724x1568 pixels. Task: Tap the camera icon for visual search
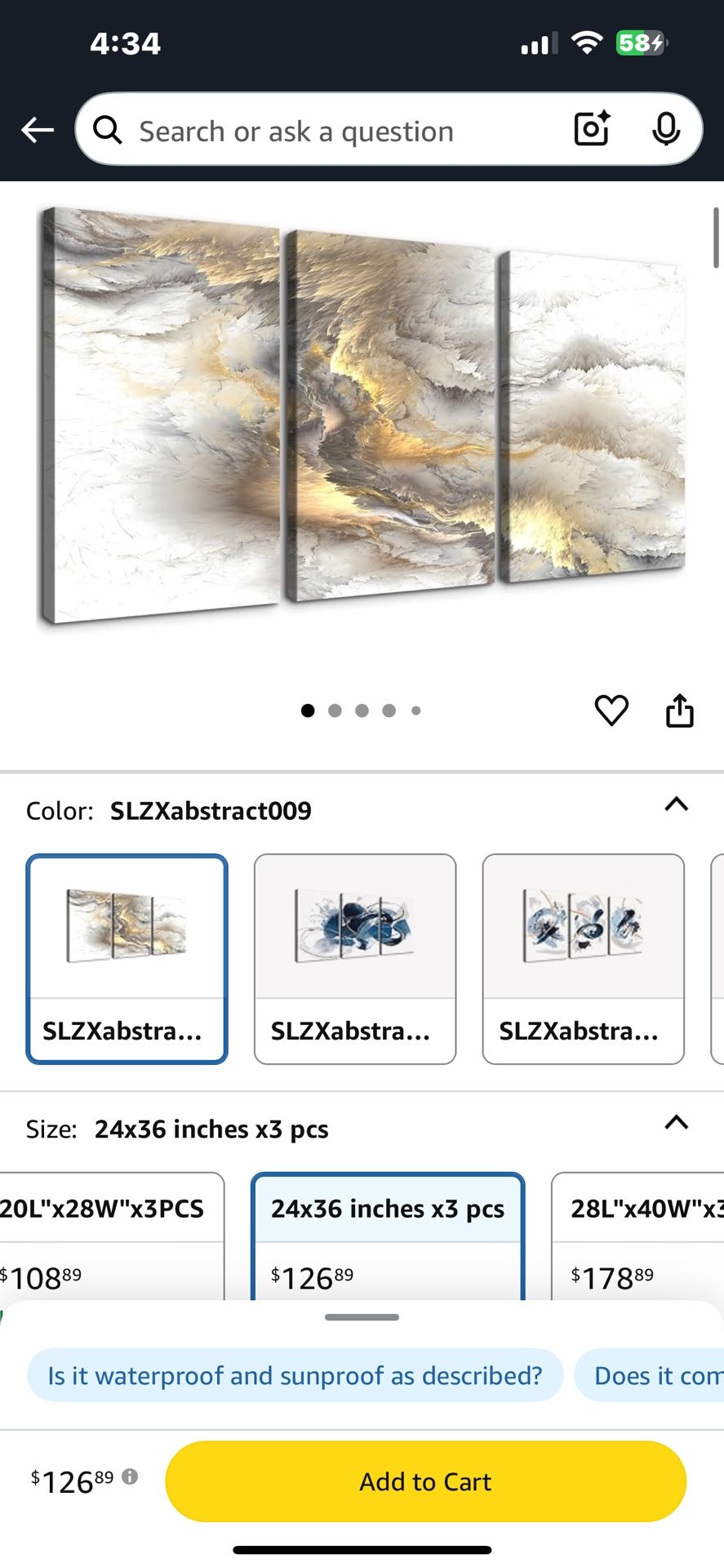591,129
